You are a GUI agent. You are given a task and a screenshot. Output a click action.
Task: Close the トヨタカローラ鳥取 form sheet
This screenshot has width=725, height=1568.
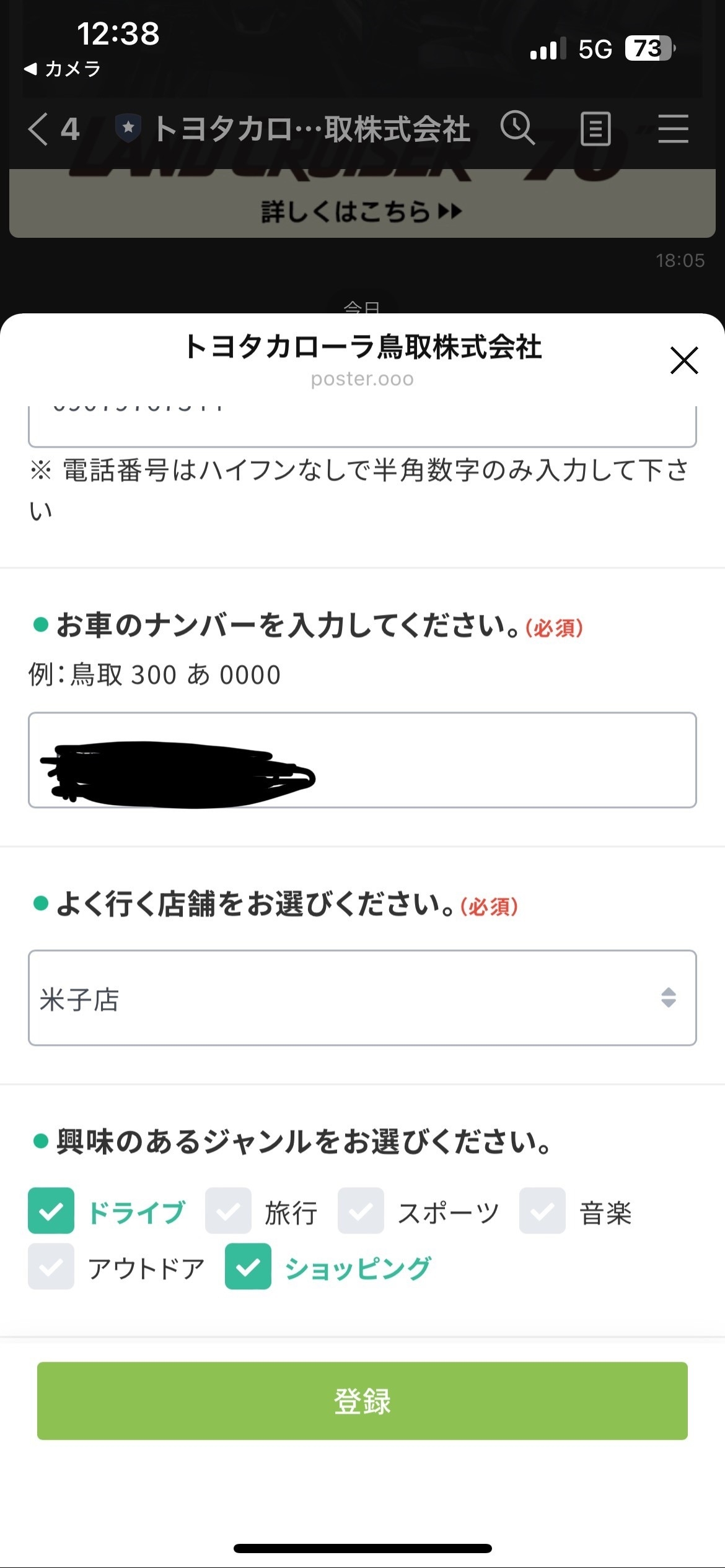tap(684, 360)
